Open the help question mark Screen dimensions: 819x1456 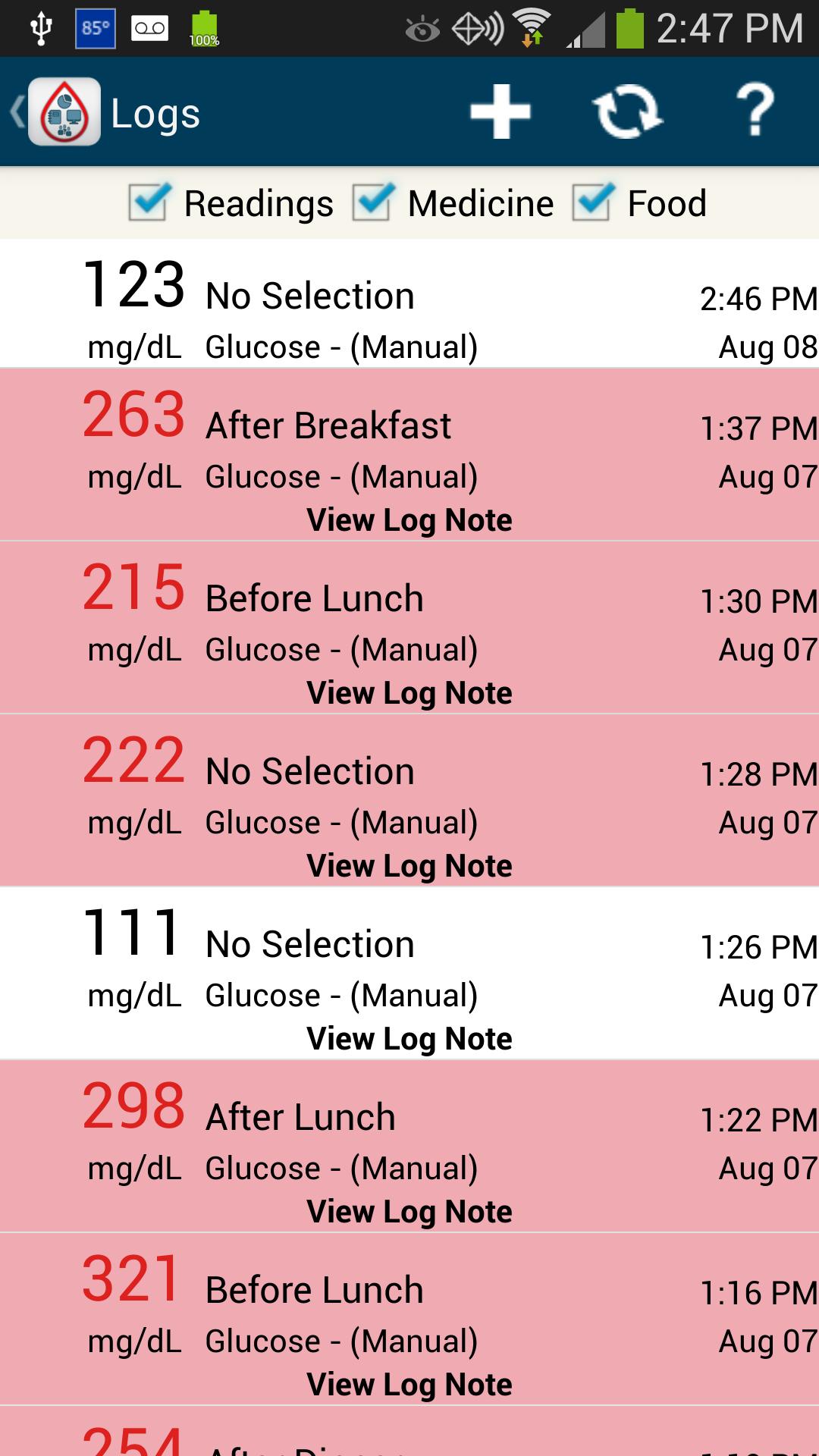755,112
